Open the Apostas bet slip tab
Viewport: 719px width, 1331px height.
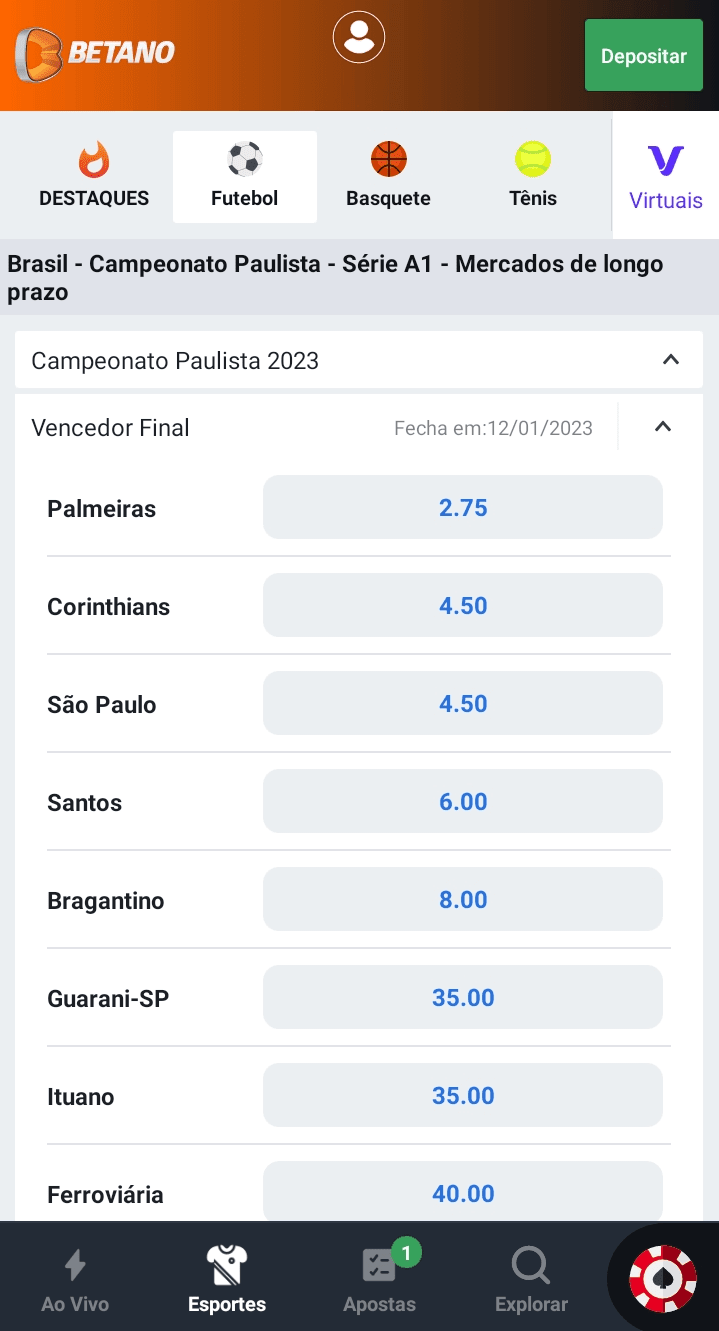click(379, 1279)
